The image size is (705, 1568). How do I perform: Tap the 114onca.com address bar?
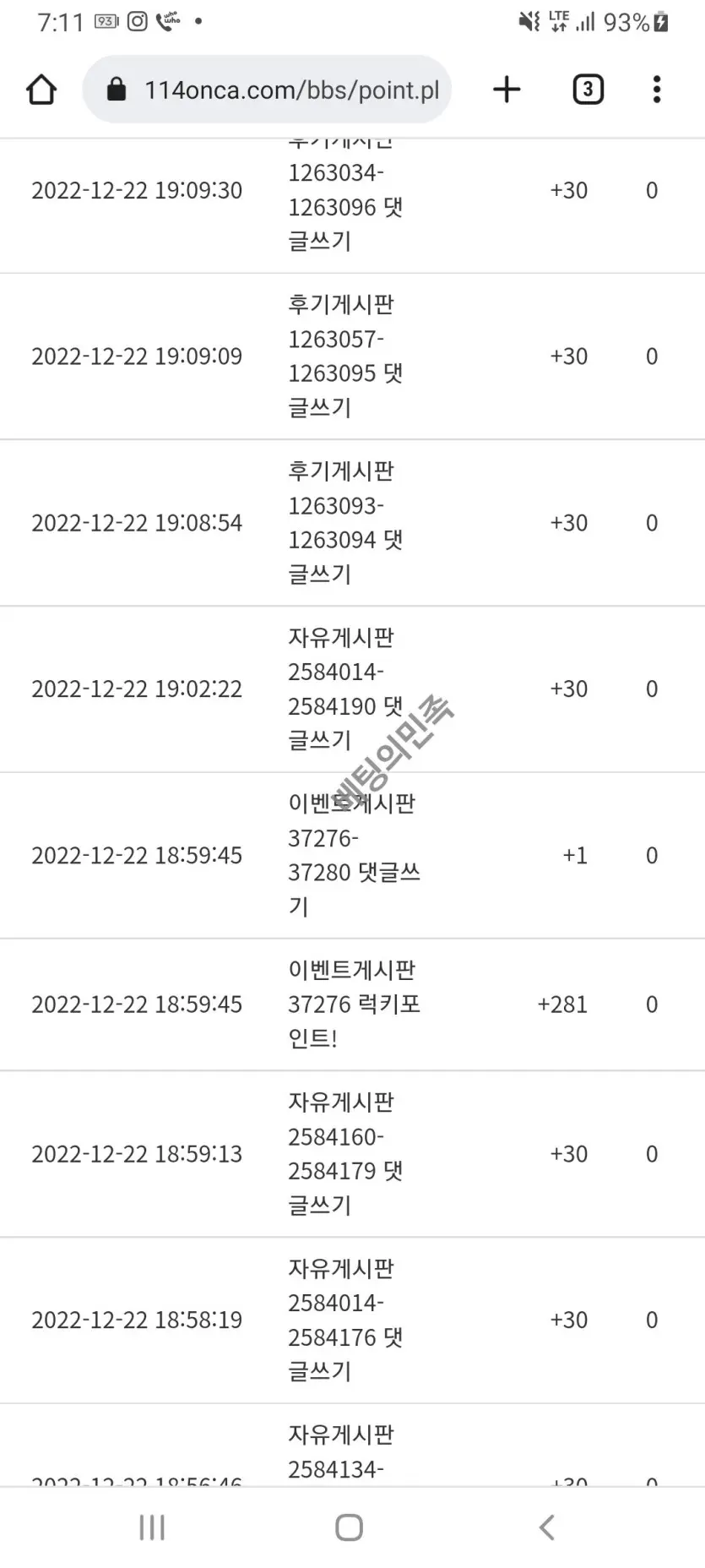point(267,90)
